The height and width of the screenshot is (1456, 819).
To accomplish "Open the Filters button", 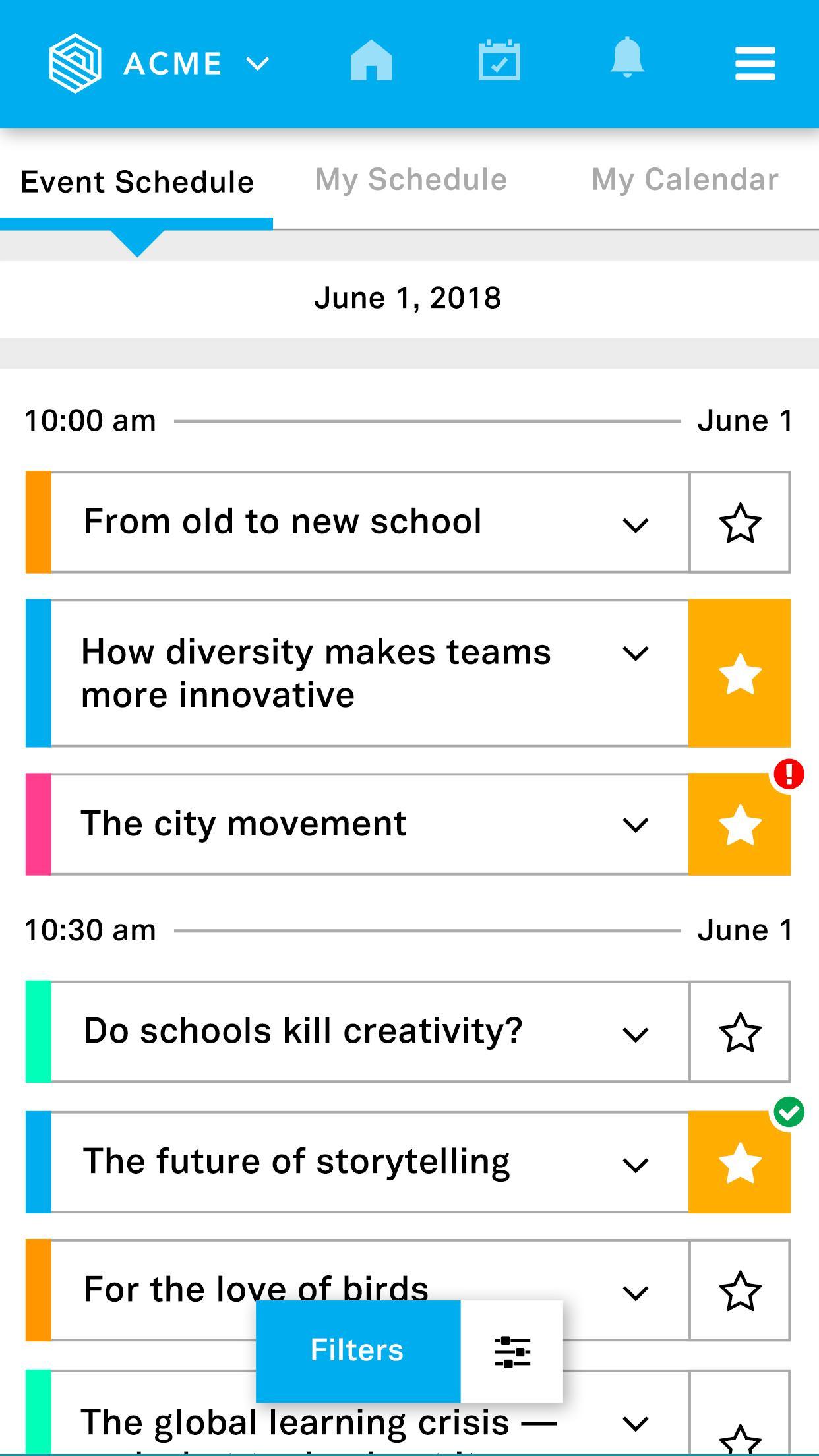I will [x=358, y=1350].
